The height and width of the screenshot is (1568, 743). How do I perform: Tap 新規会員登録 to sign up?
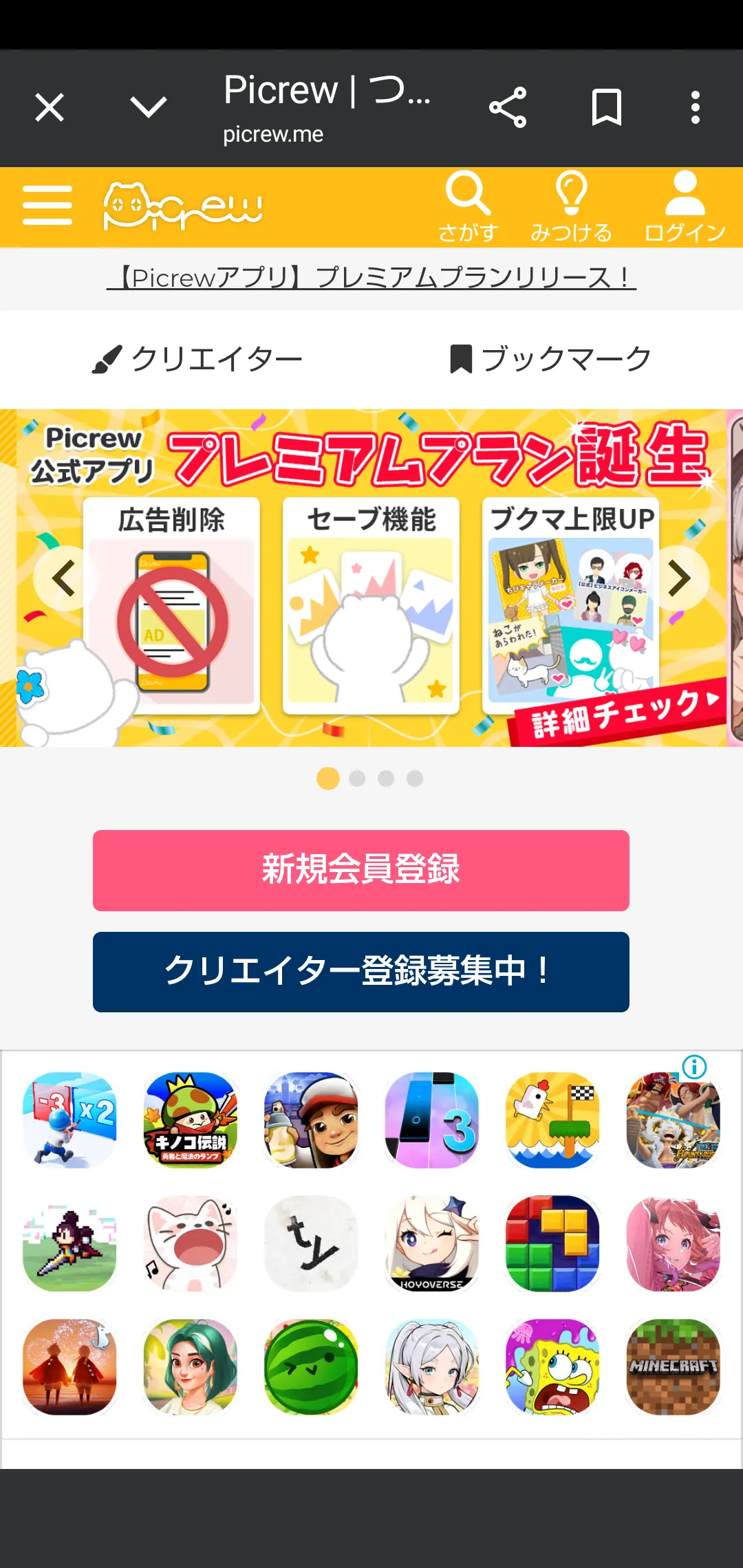click(x=361, y=870)
